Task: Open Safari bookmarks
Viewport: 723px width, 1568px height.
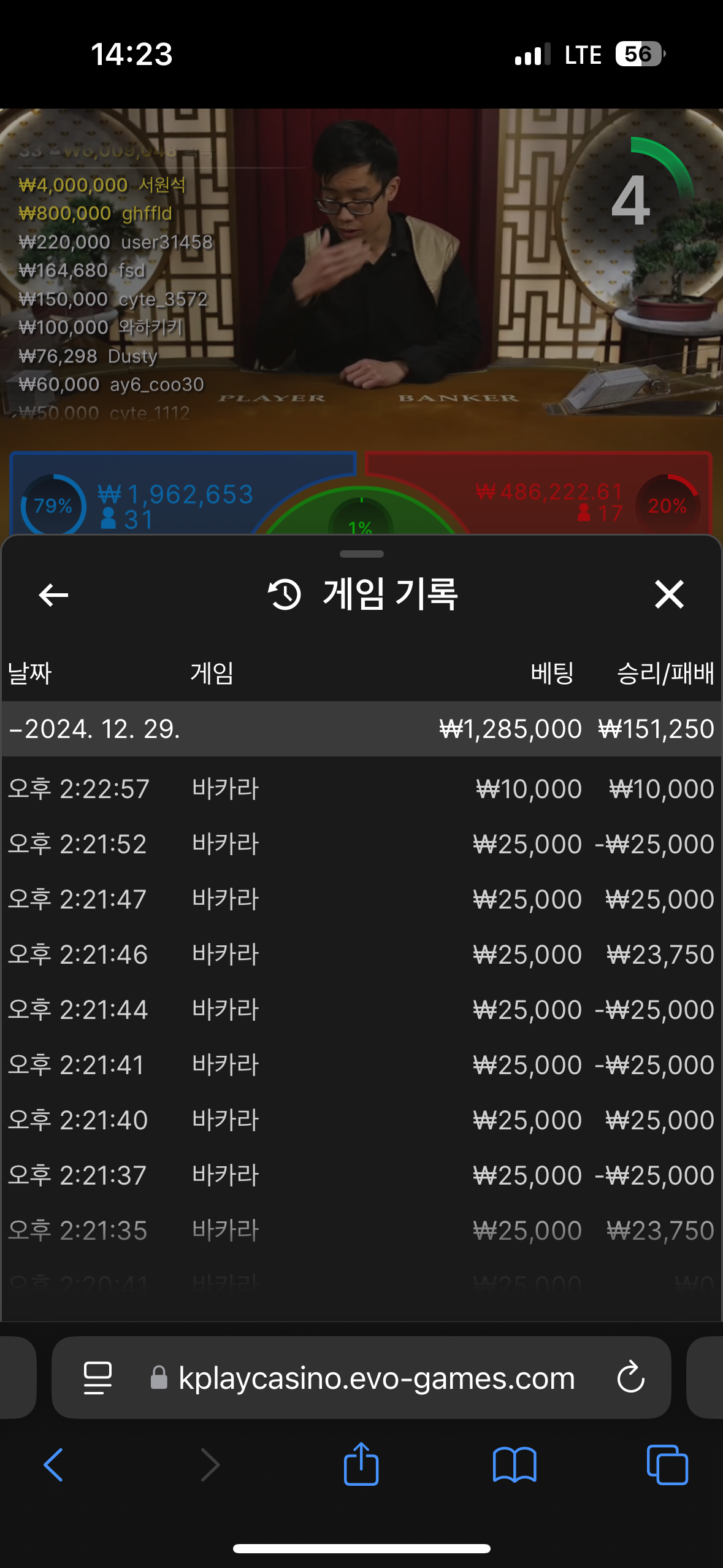Action: coord(514,1465)
